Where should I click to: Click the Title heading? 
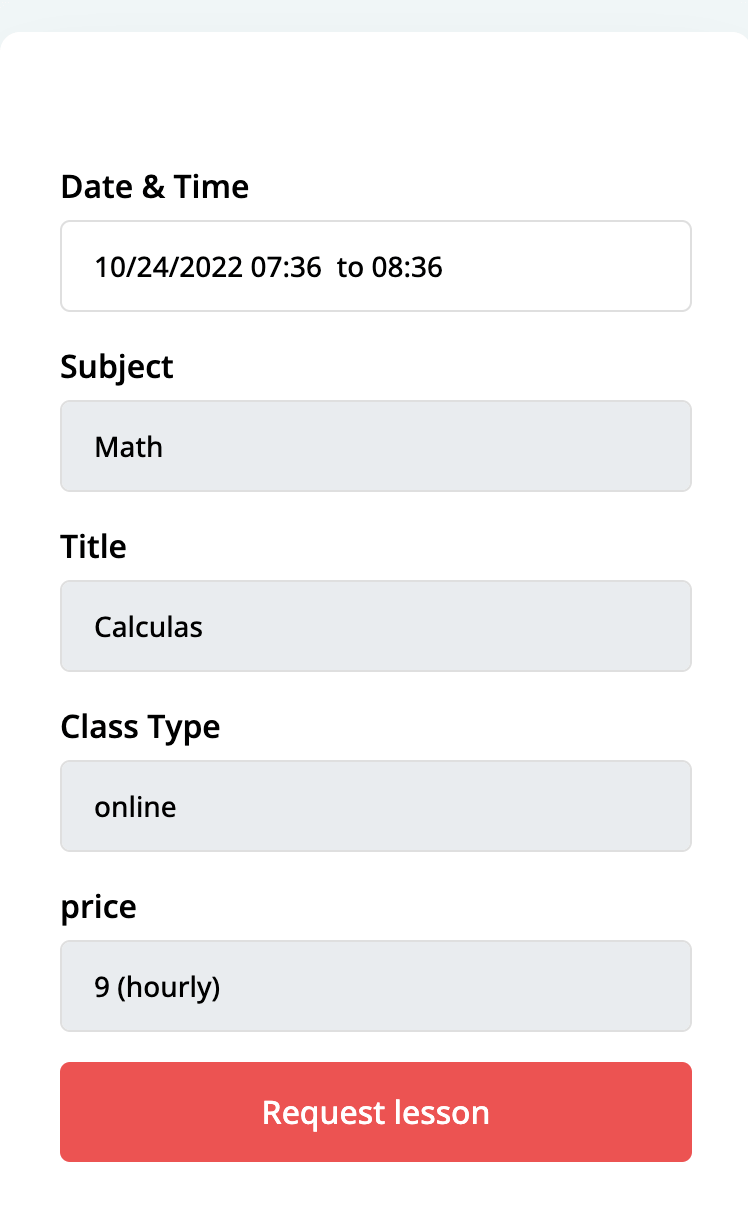point(93,547)
